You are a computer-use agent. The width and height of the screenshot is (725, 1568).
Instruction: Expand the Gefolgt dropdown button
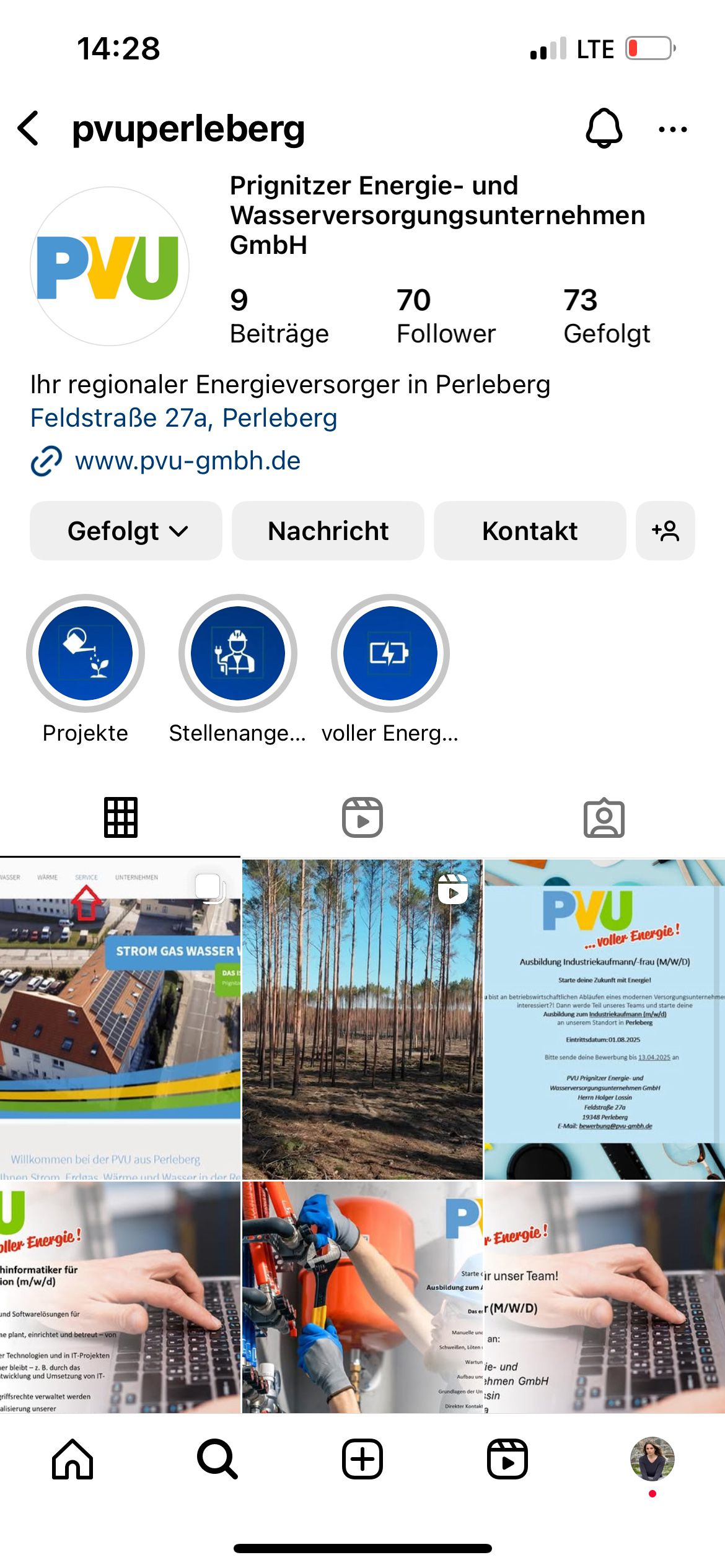126,531
